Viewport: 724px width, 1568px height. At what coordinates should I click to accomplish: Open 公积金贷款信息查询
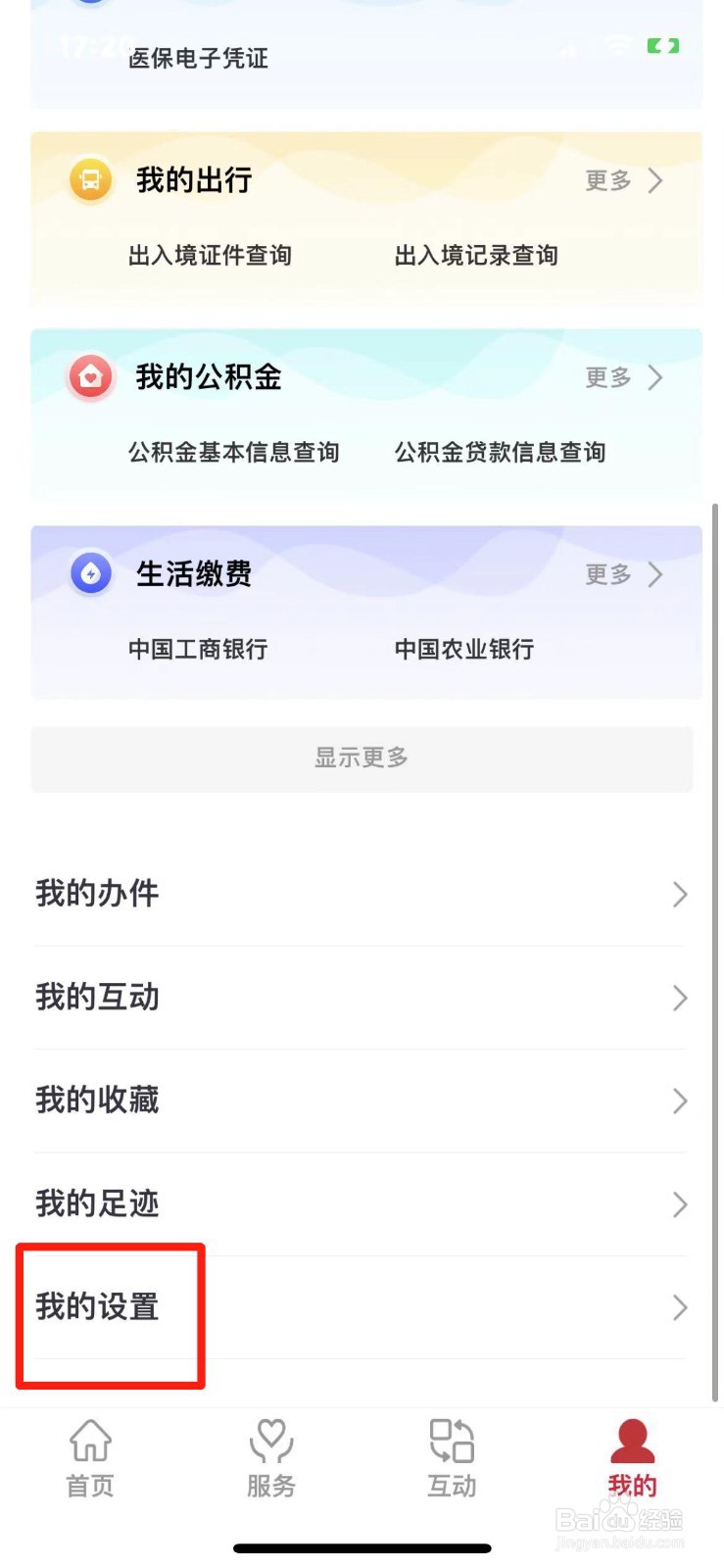(500, 452)
